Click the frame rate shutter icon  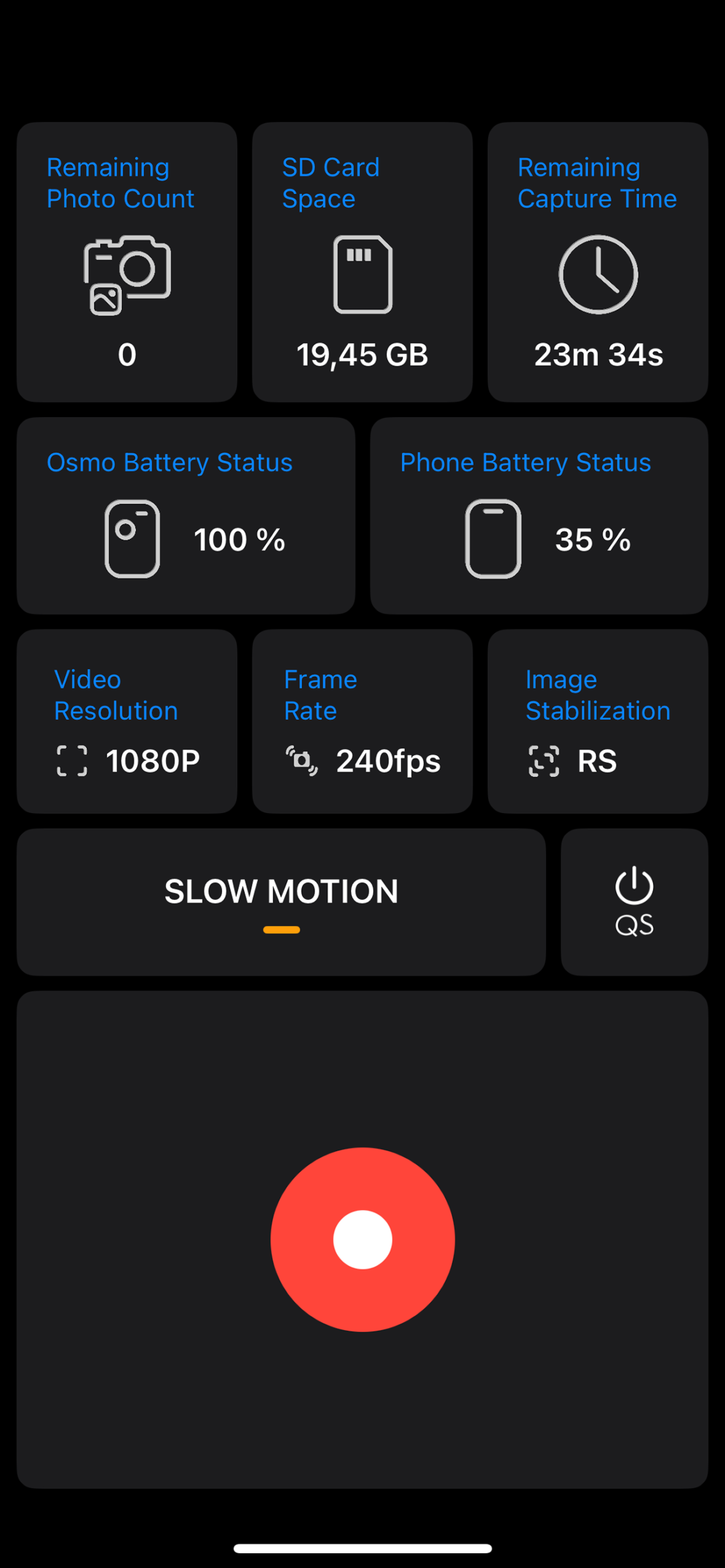(x=302, y=760)
